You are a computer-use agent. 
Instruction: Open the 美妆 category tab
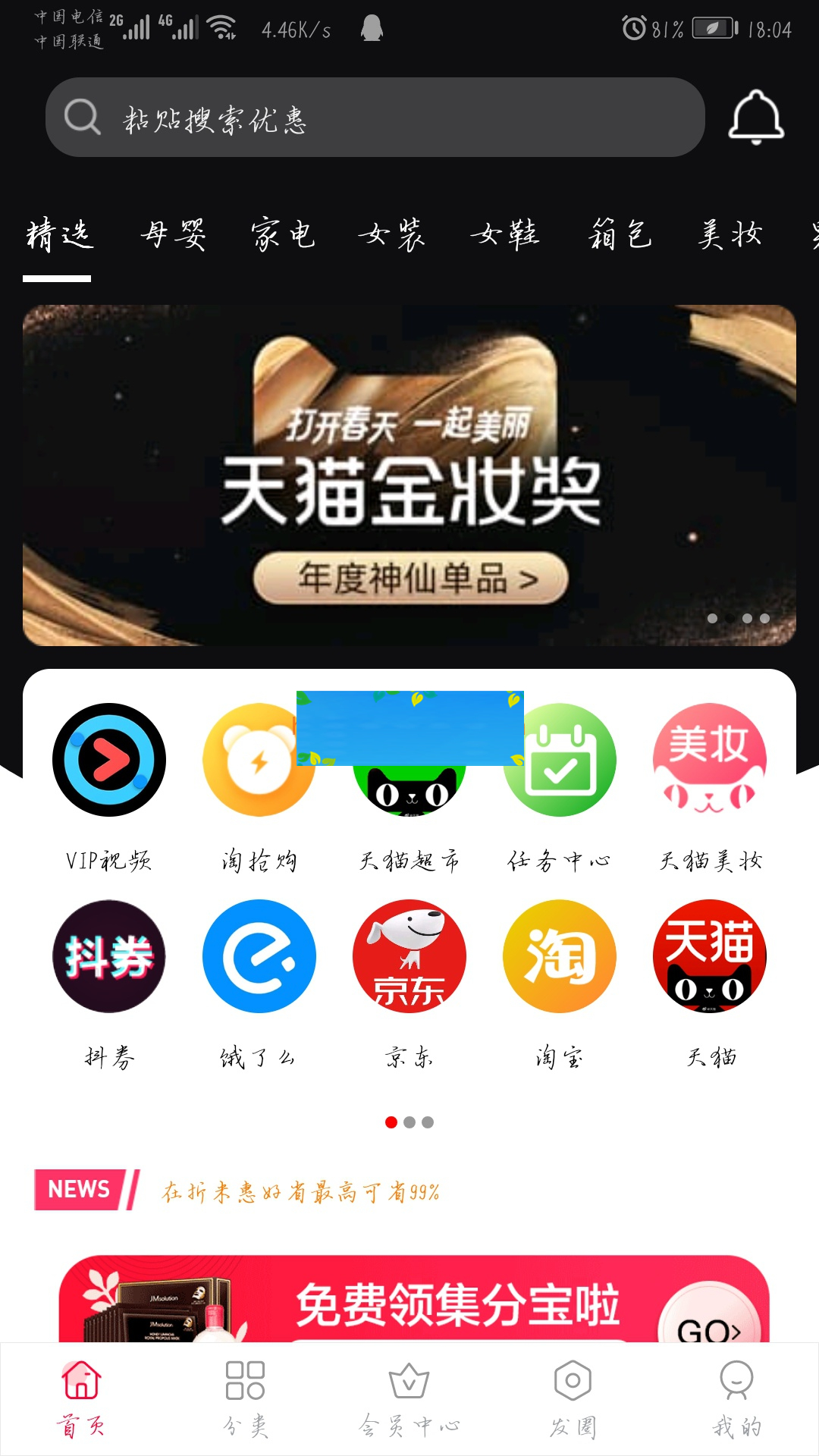click(x=730, y=234)
